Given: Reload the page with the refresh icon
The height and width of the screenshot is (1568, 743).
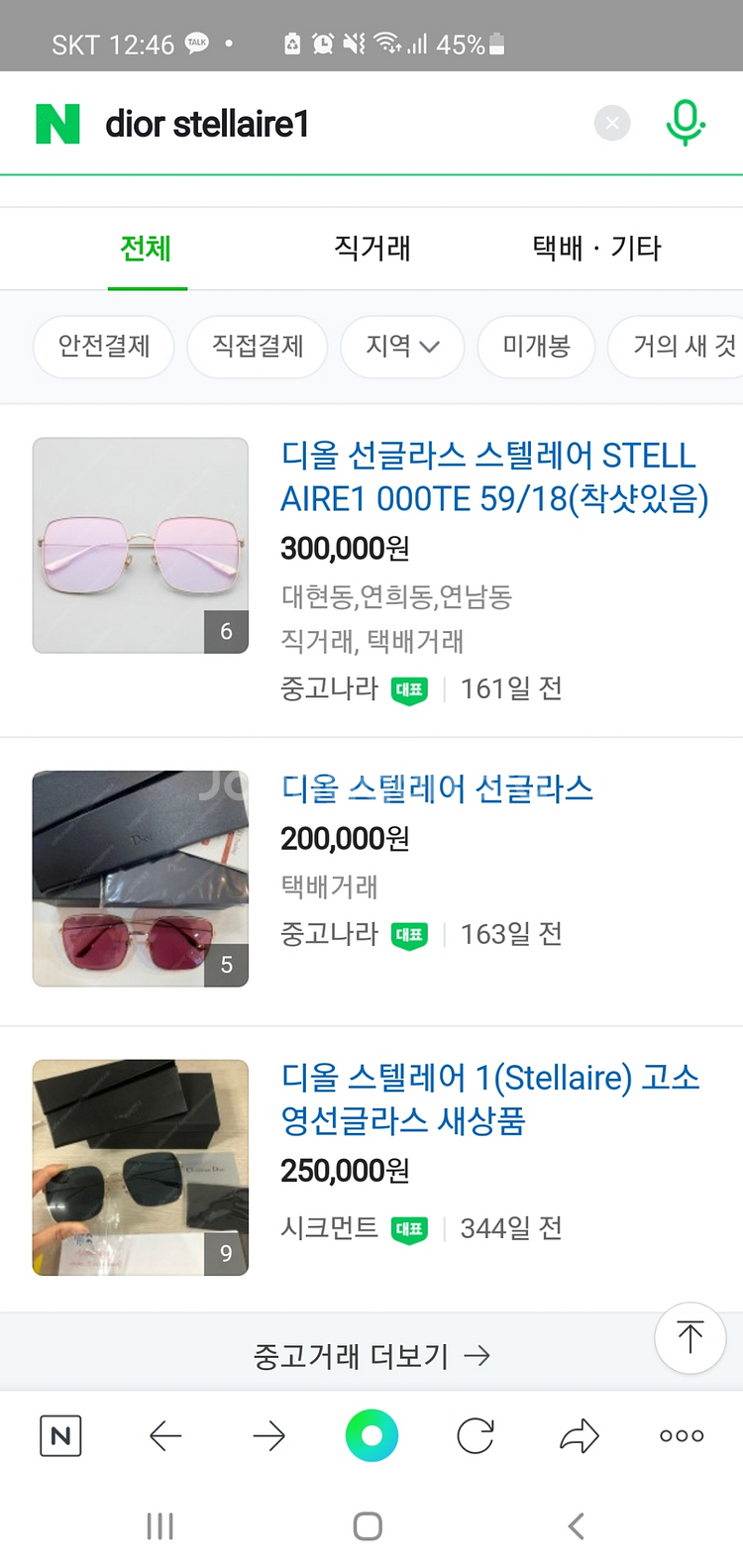Looking at the screenshot, I should (474, 1435).
